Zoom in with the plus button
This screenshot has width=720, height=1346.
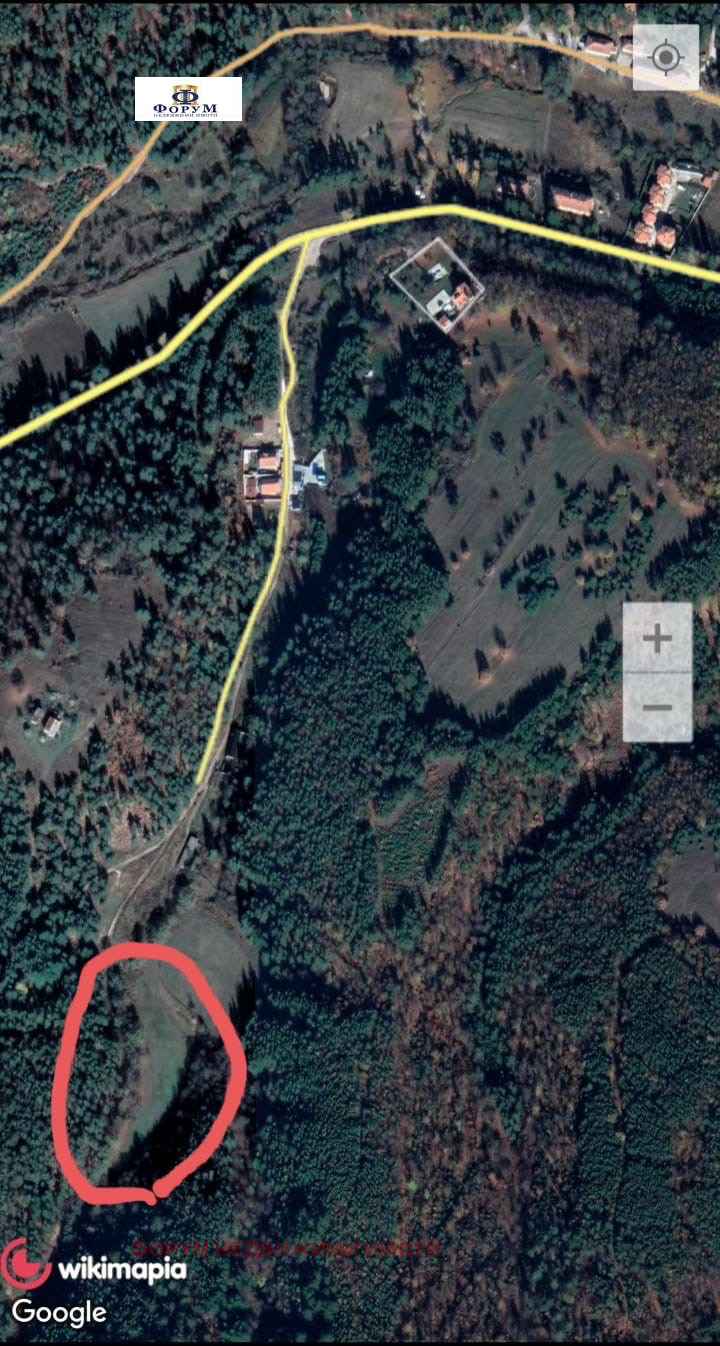[x=657, y=637]
